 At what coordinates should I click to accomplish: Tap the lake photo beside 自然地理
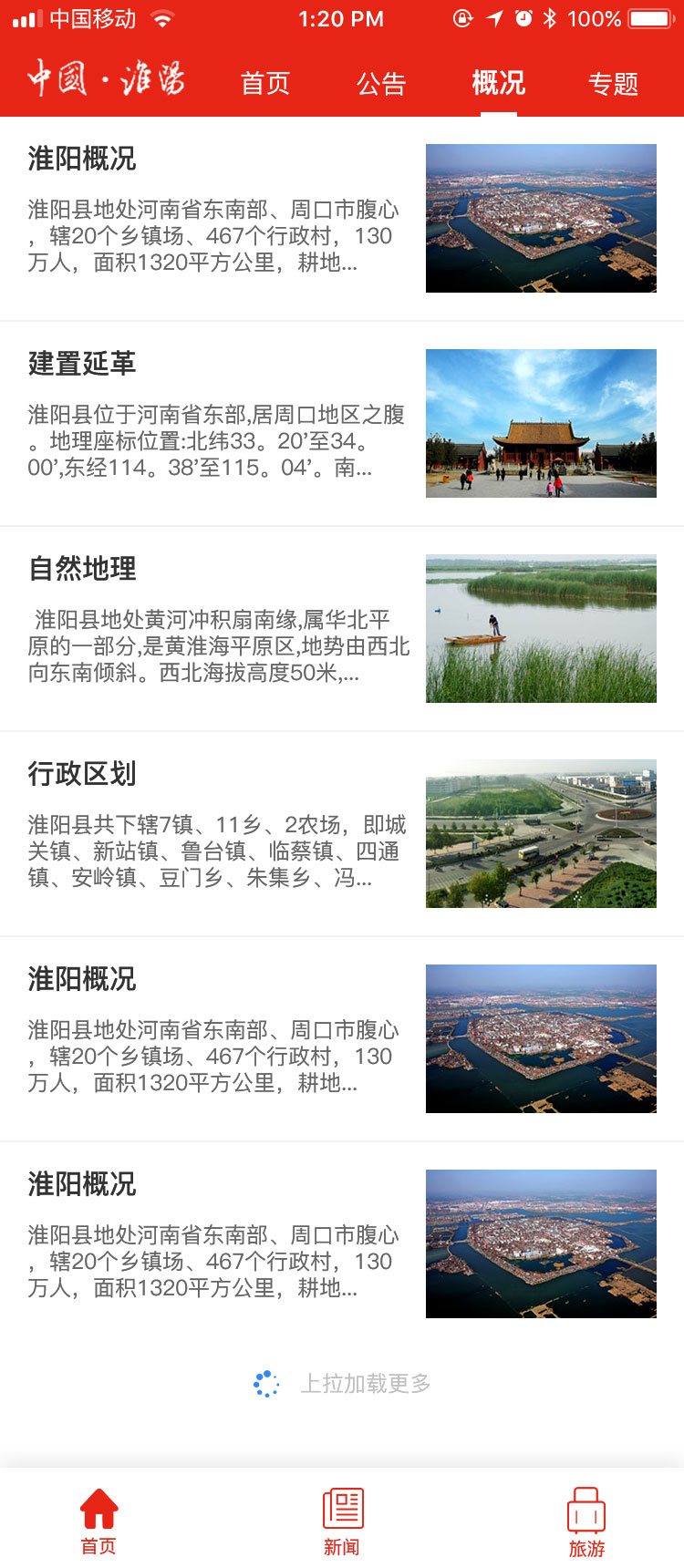point(541,628)
